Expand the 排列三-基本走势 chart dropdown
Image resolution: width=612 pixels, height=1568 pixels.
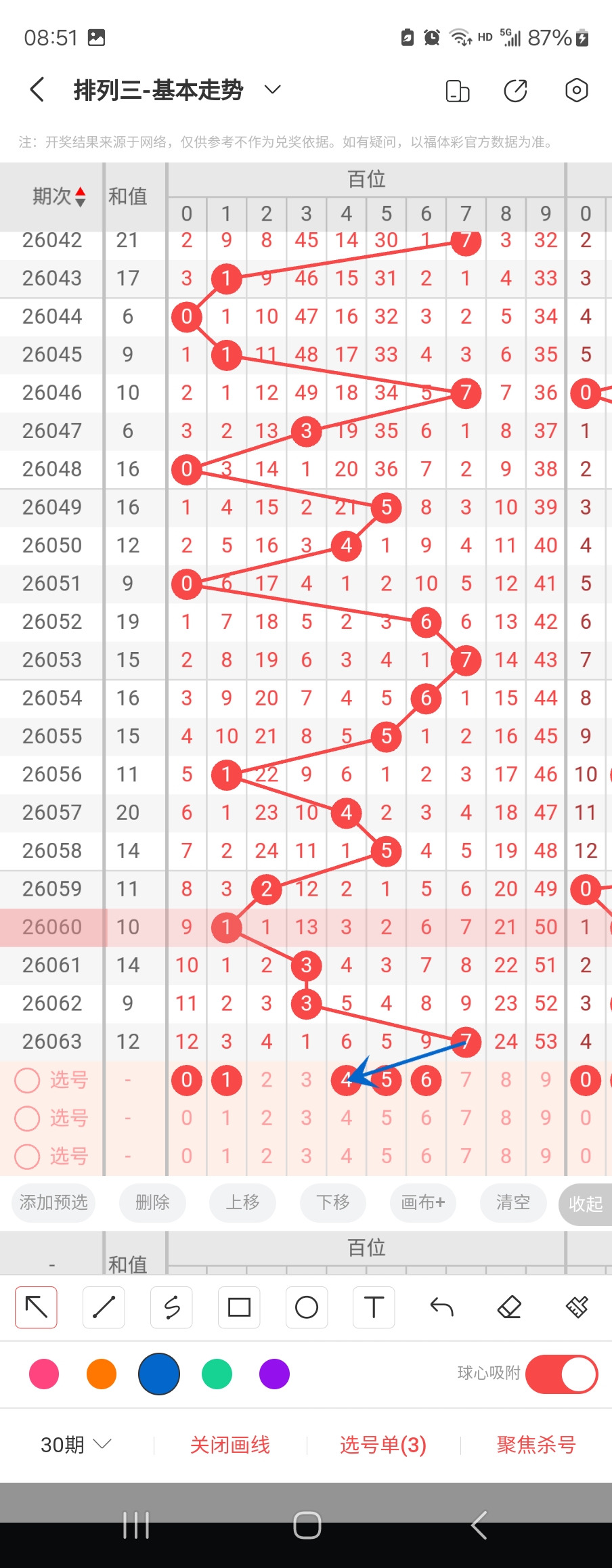[x=272, y=89]
